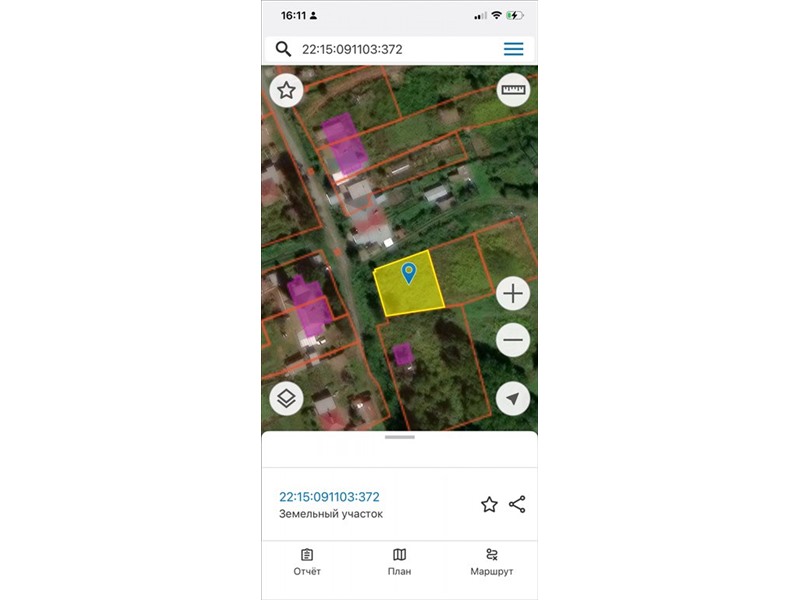Open the Маршрут tab
This screenshot has height=600, width=800.
pyautogui.click(x=491, y=562)
